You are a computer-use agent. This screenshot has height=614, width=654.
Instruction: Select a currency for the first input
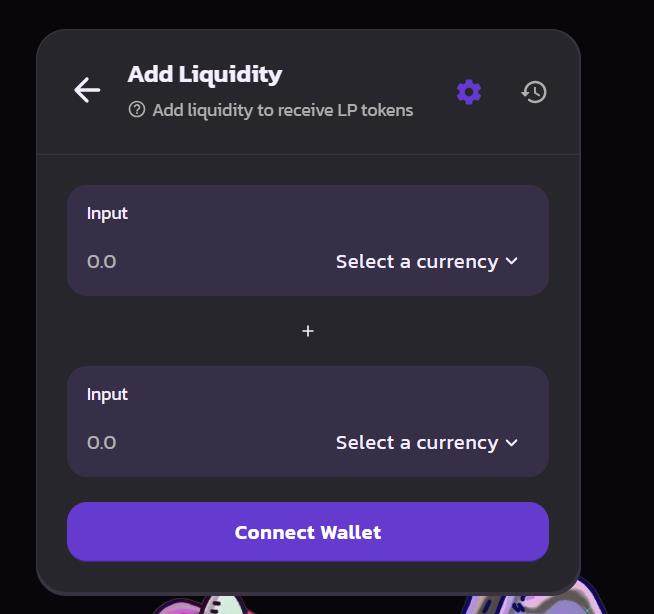pyautogui.click(x=427, y=261)
